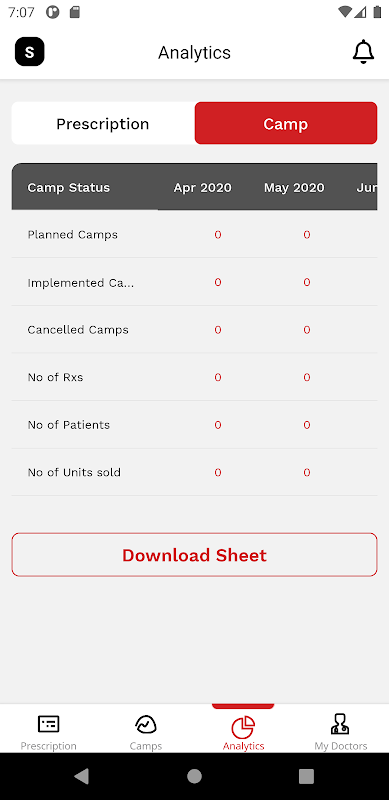Screen dimensions: 389x800
Task: Open the notifications bell
Action: (363, 52)
